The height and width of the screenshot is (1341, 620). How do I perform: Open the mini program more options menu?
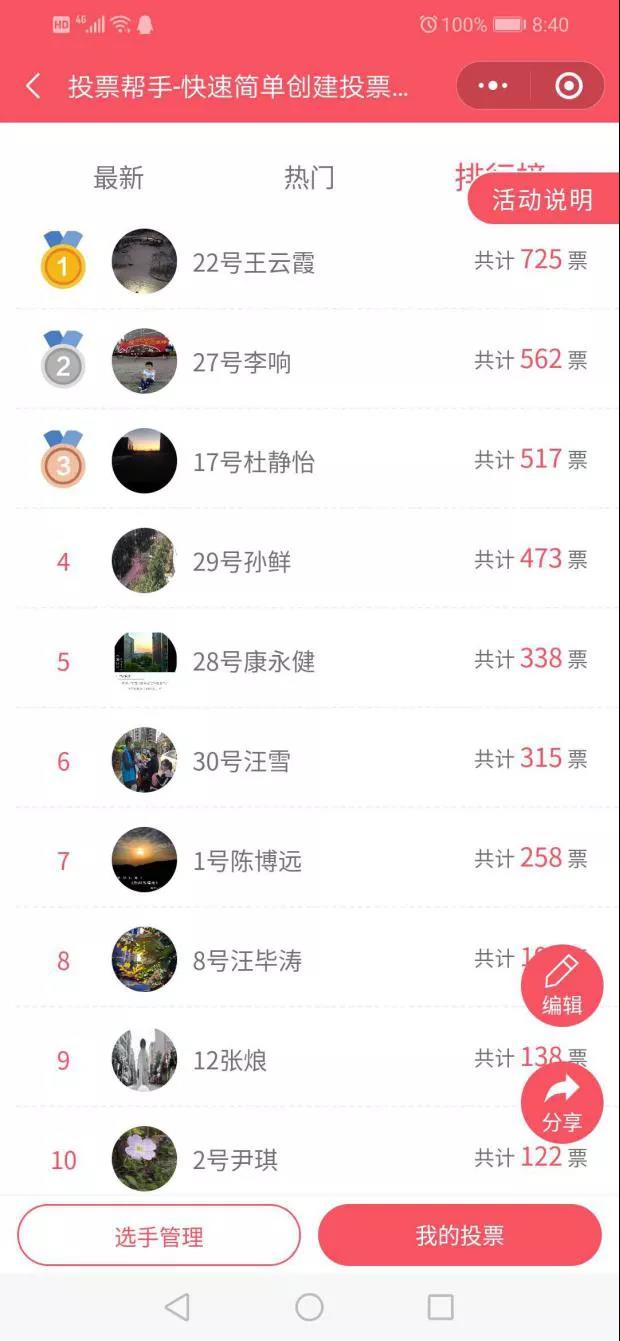coord(493,86)
